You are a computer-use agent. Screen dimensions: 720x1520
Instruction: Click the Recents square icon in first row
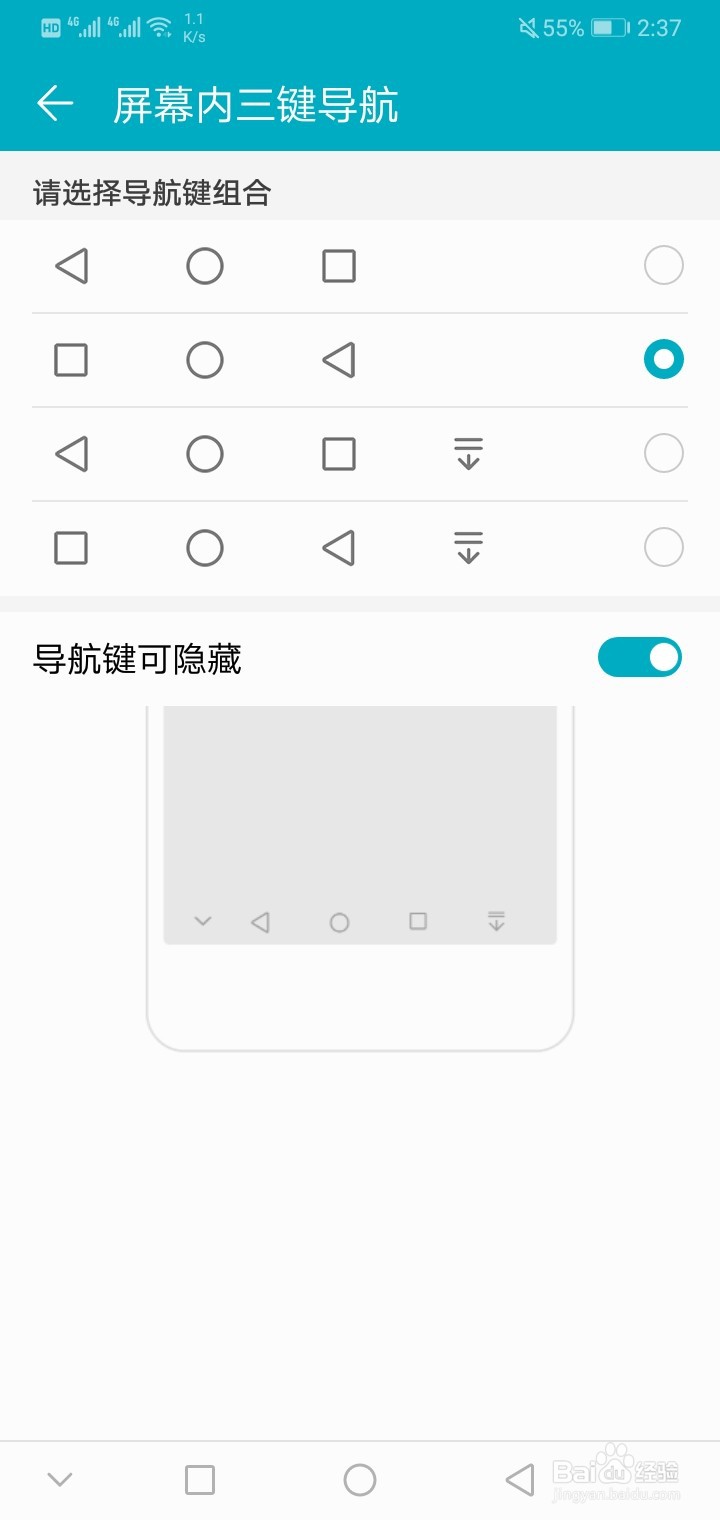point(338,266)
